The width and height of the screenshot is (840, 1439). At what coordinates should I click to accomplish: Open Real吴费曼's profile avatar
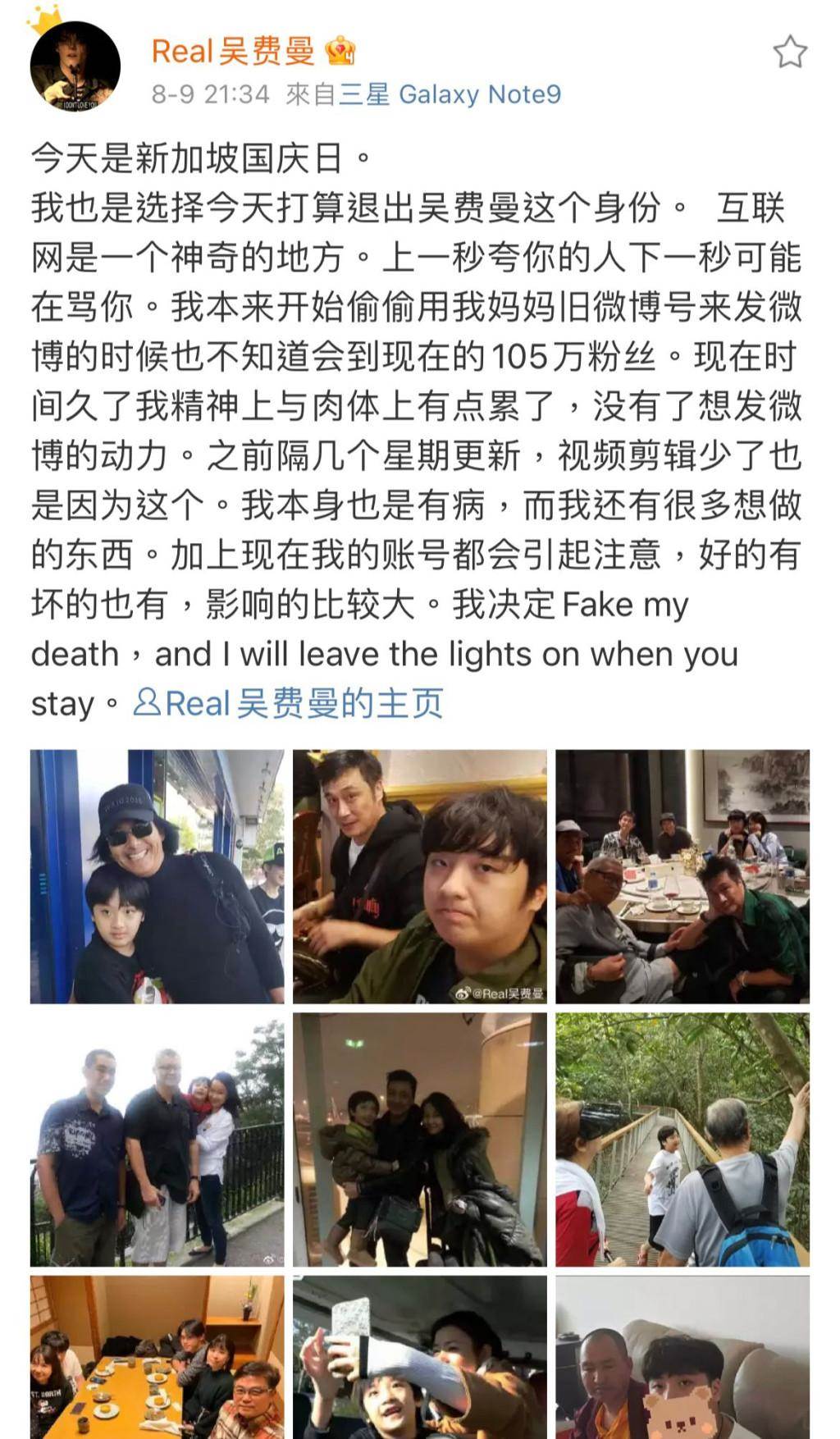[x=75, y=66]
